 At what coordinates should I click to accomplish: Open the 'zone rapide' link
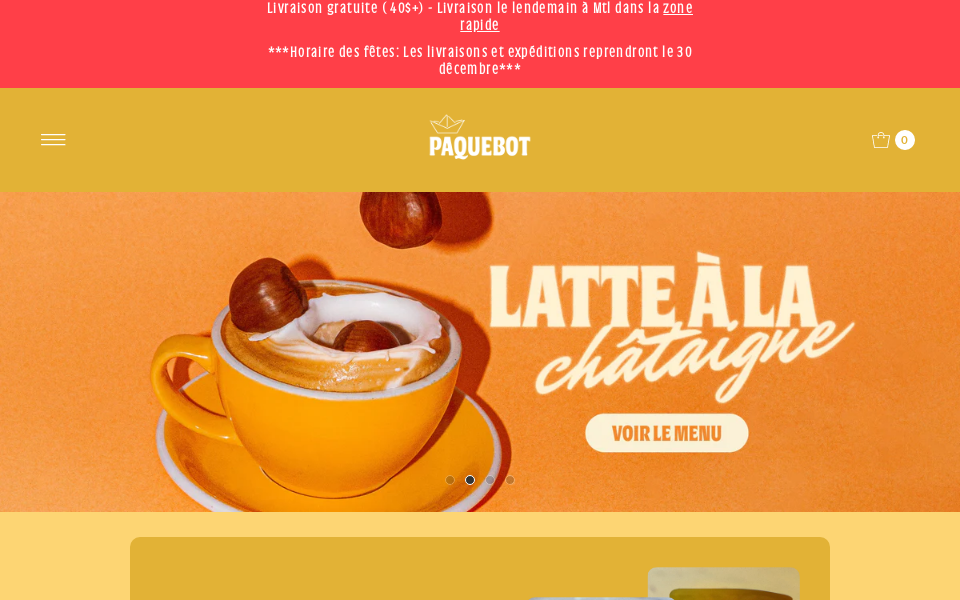(x=677, y=9)
